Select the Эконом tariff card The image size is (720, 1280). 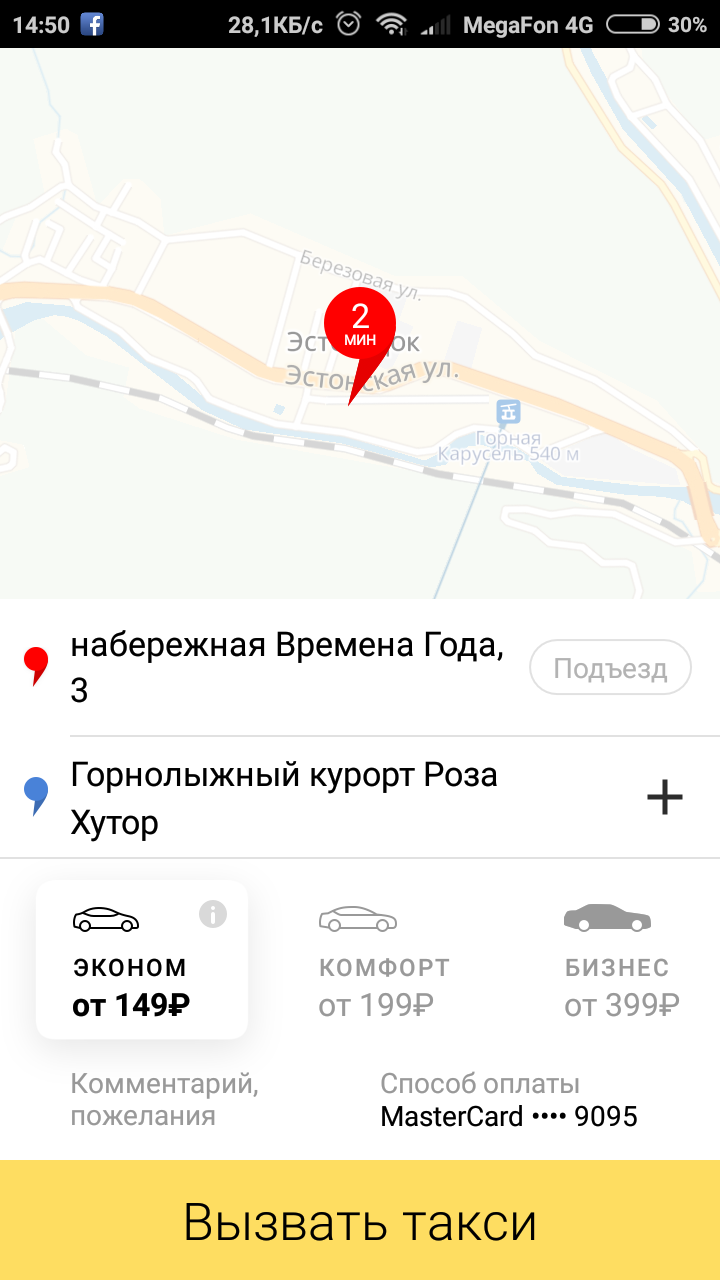tap(142, 959)
